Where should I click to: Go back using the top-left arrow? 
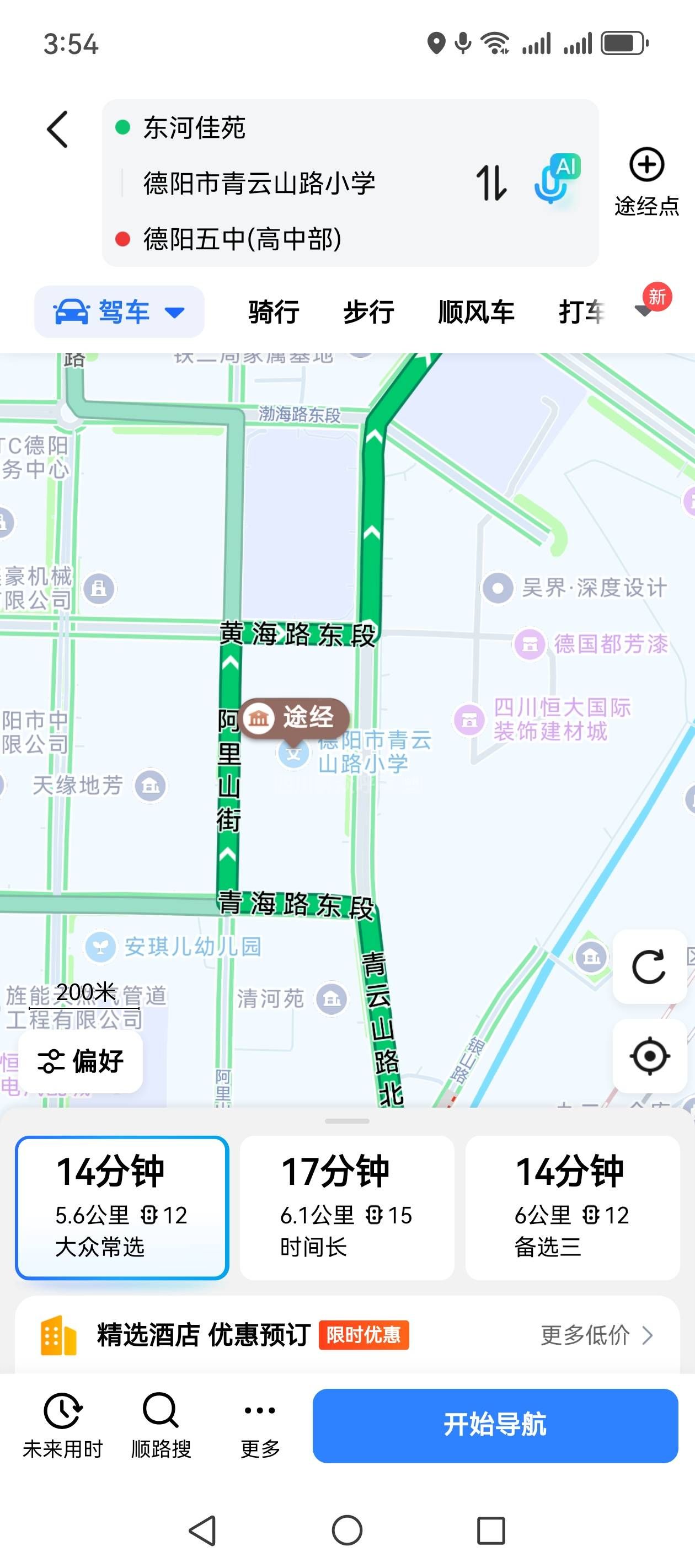[x=58, y=129]
